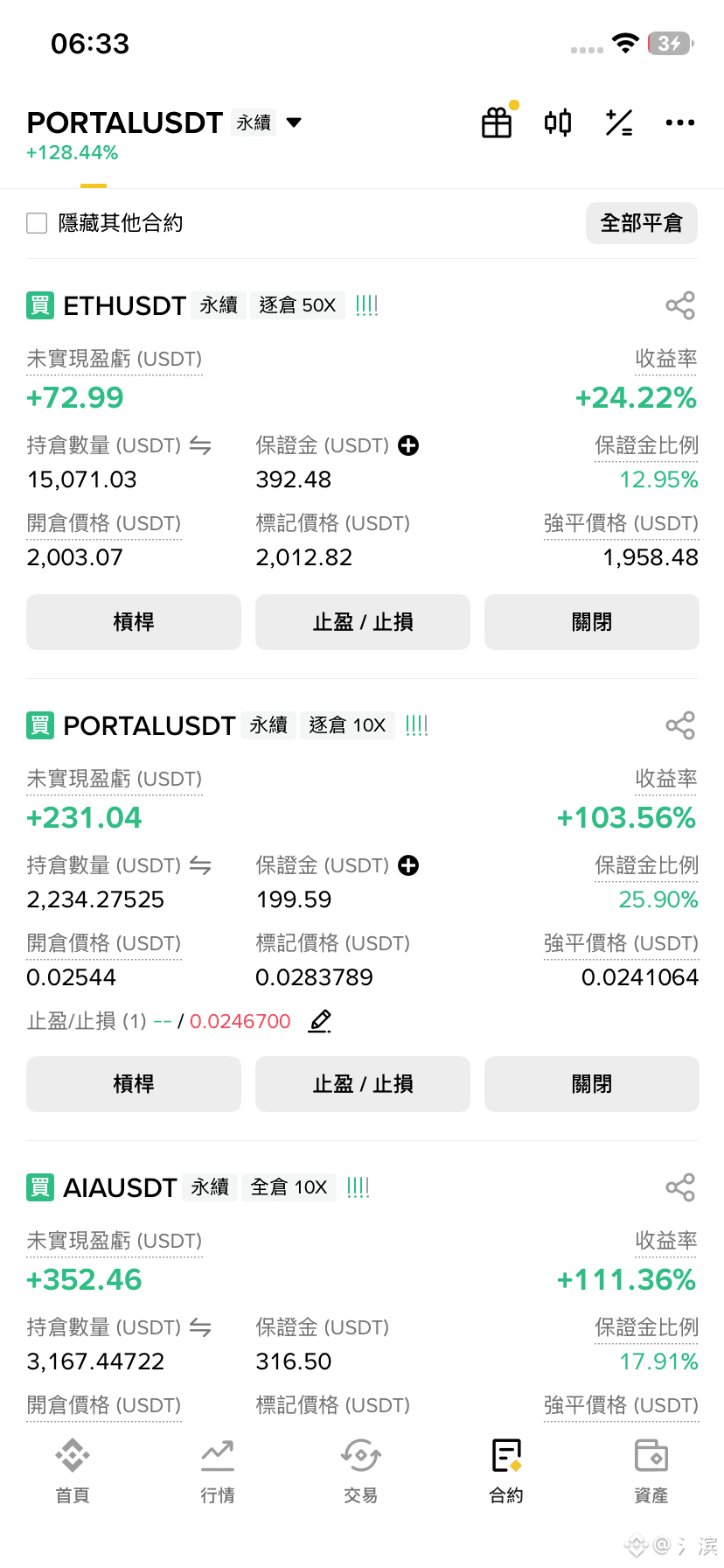724x1568 pixels.
Task: Edit the PORTALUSDT stop-loss 0.0246700
Action: [320, 1021]
